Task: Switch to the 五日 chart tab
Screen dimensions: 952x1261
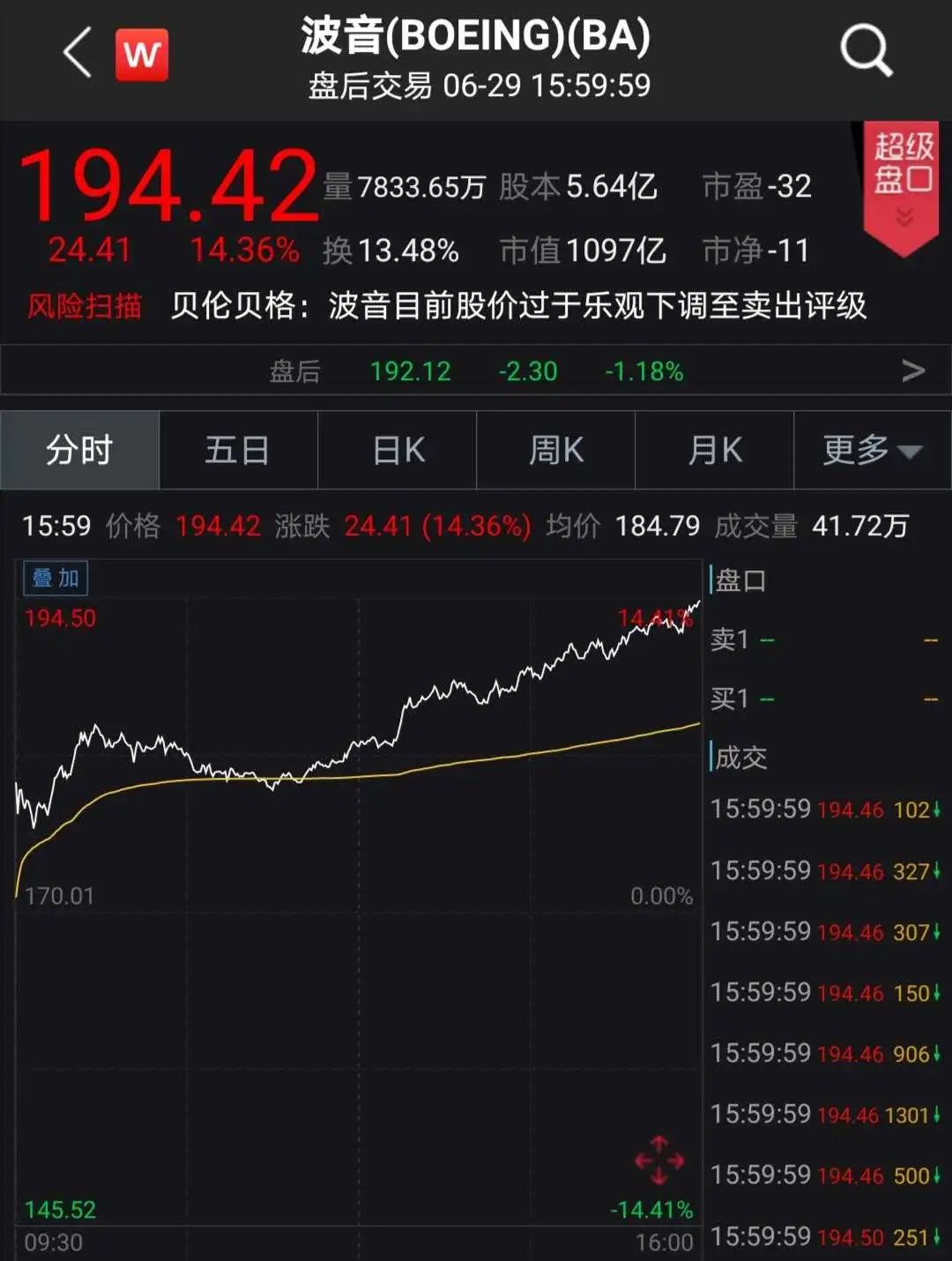Action: pos(238,451)
